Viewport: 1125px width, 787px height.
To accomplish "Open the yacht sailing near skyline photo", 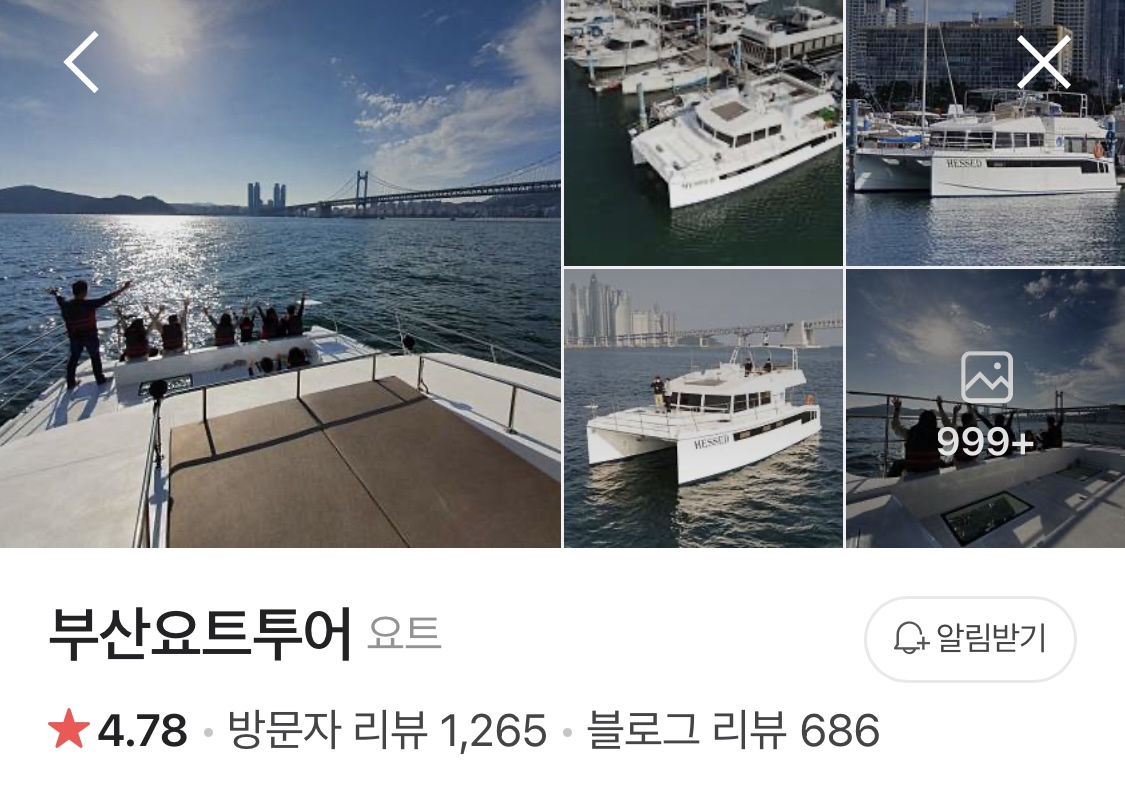I will pos(703,408).
